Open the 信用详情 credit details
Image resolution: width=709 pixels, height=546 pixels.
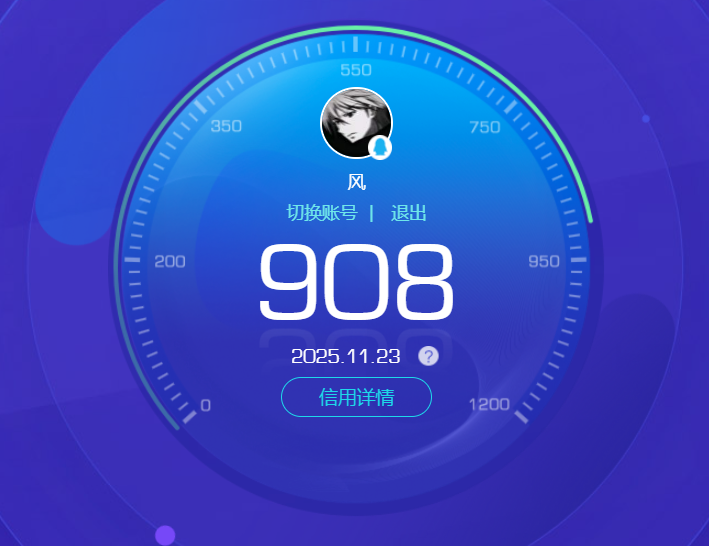pos(356,397)
